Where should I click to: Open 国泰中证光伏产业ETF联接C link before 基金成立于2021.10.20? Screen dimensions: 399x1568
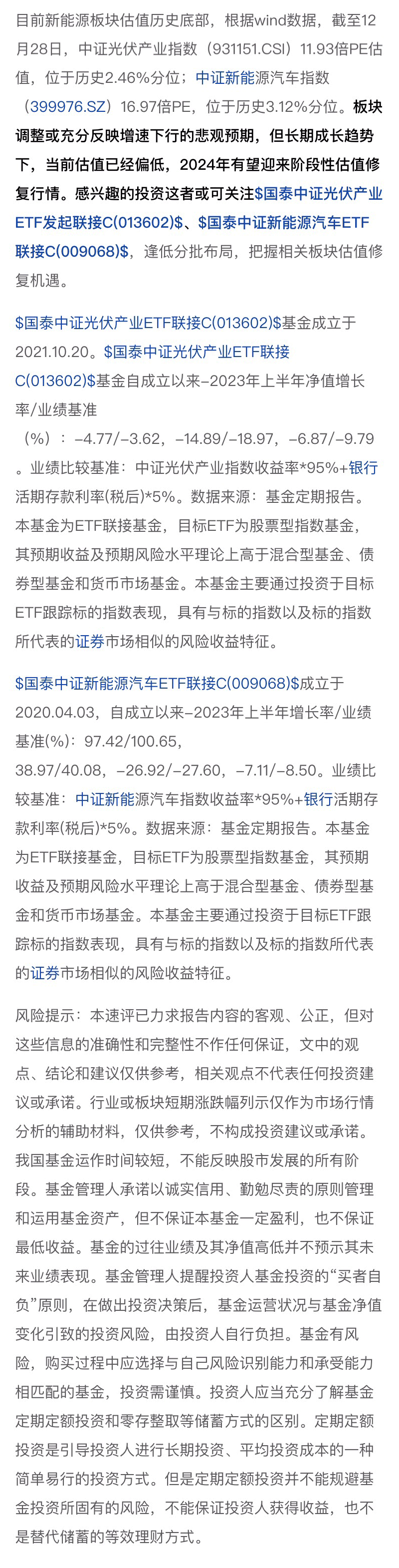(x=149, y=323)
